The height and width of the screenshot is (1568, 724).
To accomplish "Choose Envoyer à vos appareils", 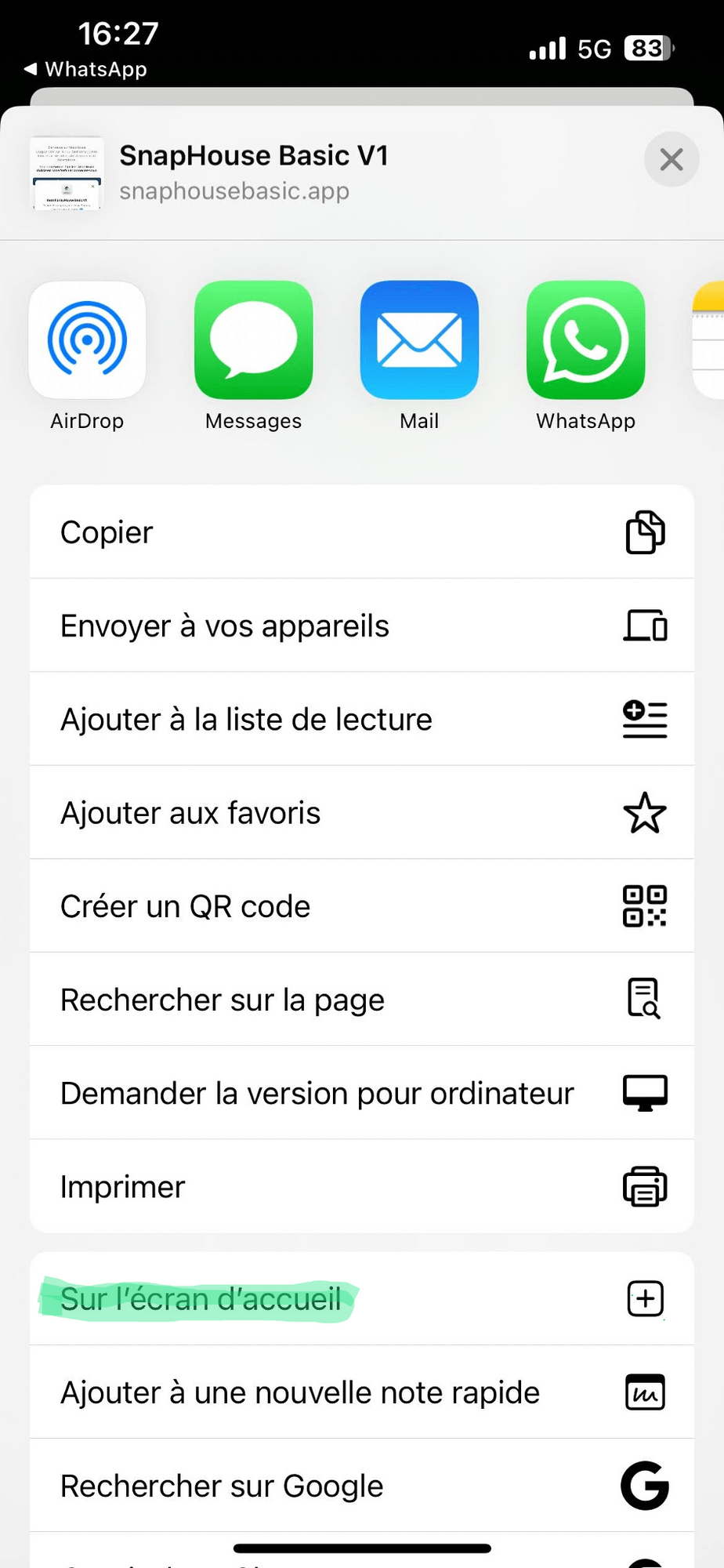I will pos(361,626).
